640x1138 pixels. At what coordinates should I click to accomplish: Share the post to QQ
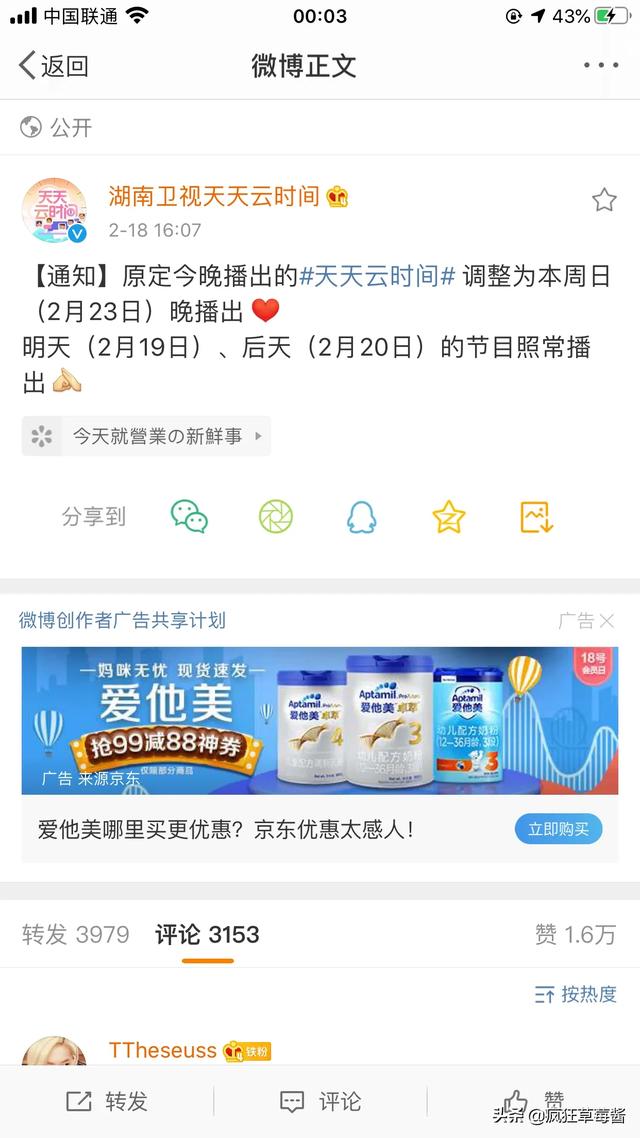point(361,517)
